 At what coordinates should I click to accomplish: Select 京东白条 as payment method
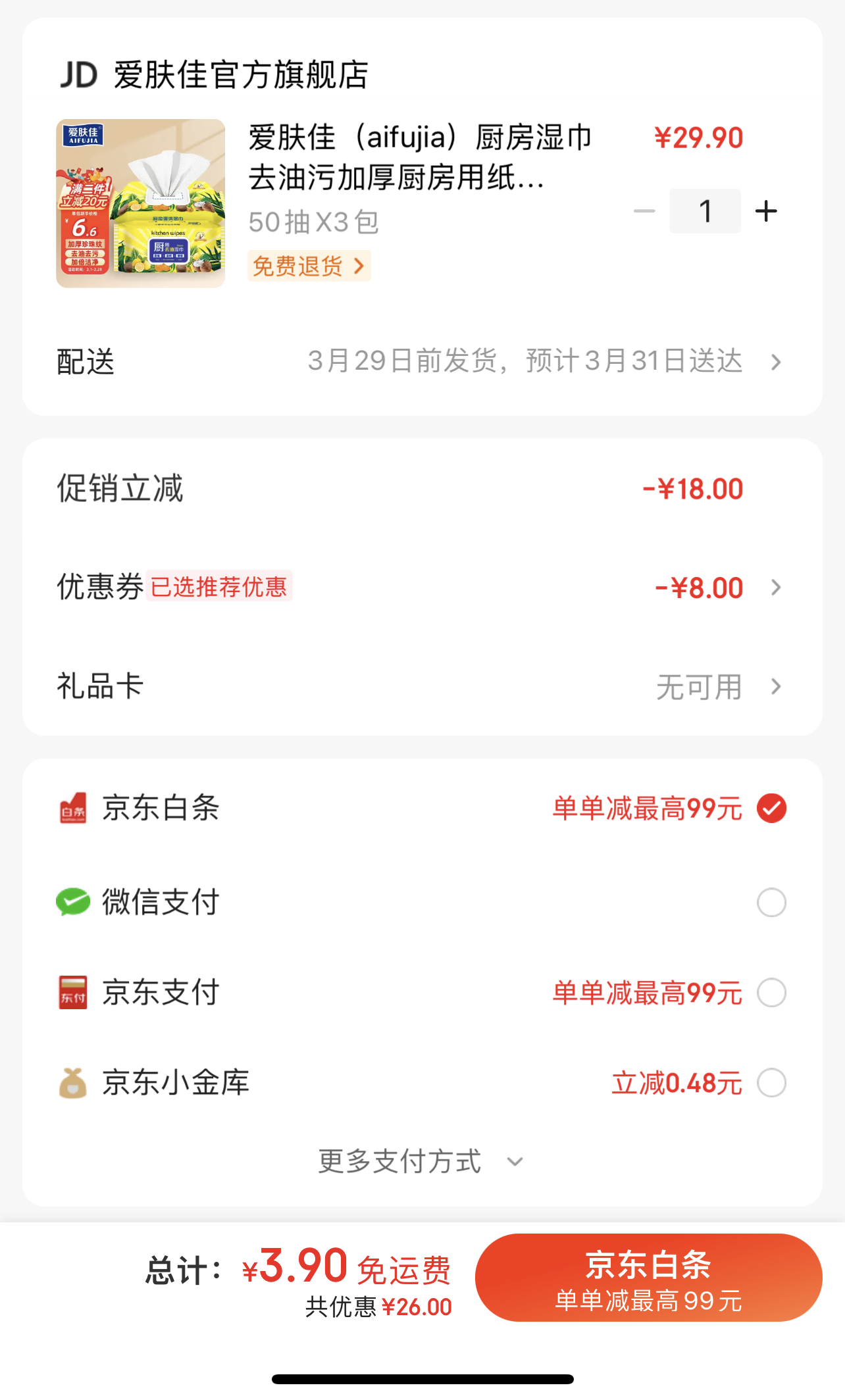771,809
